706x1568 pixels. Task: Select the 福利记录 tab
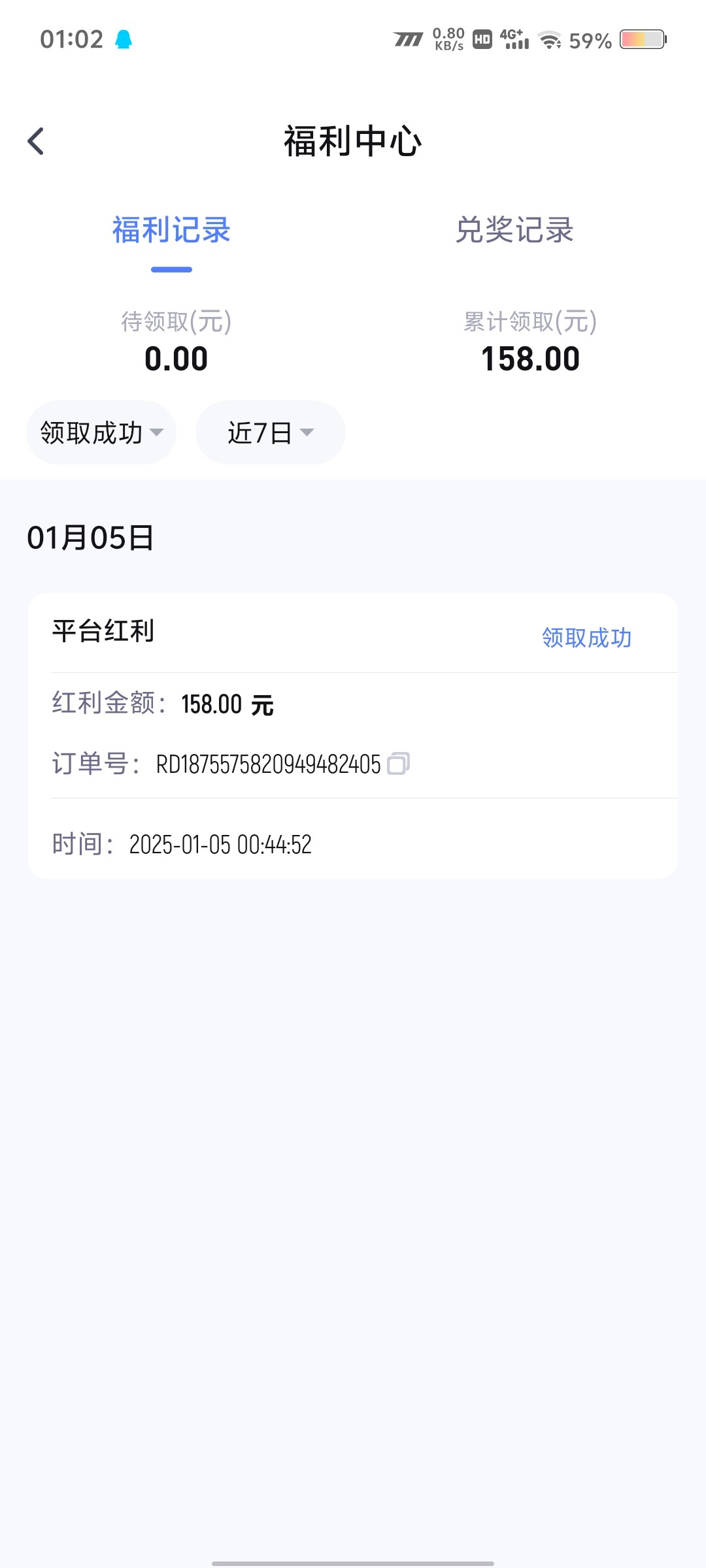(171, 230)
